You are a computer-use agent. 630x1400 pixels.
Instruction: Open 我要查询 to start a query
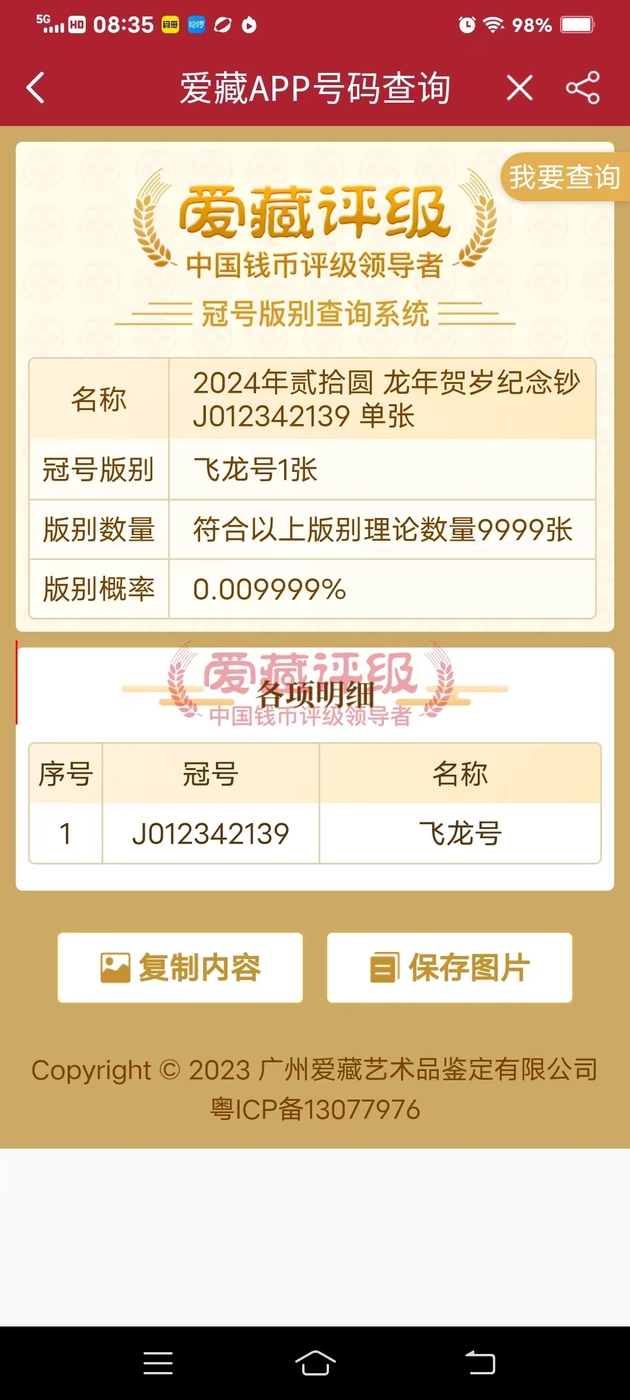564,177
